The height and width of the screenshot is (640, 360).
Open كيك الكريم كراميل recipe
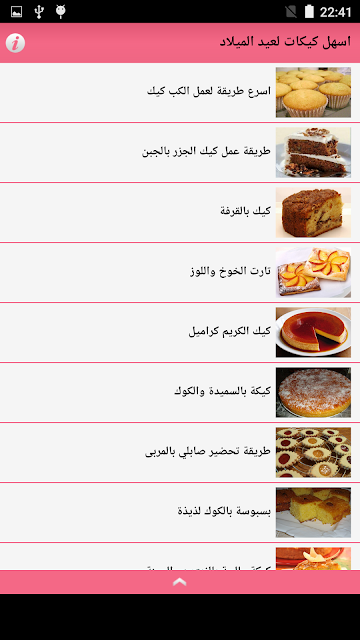(x=180, y=333)
